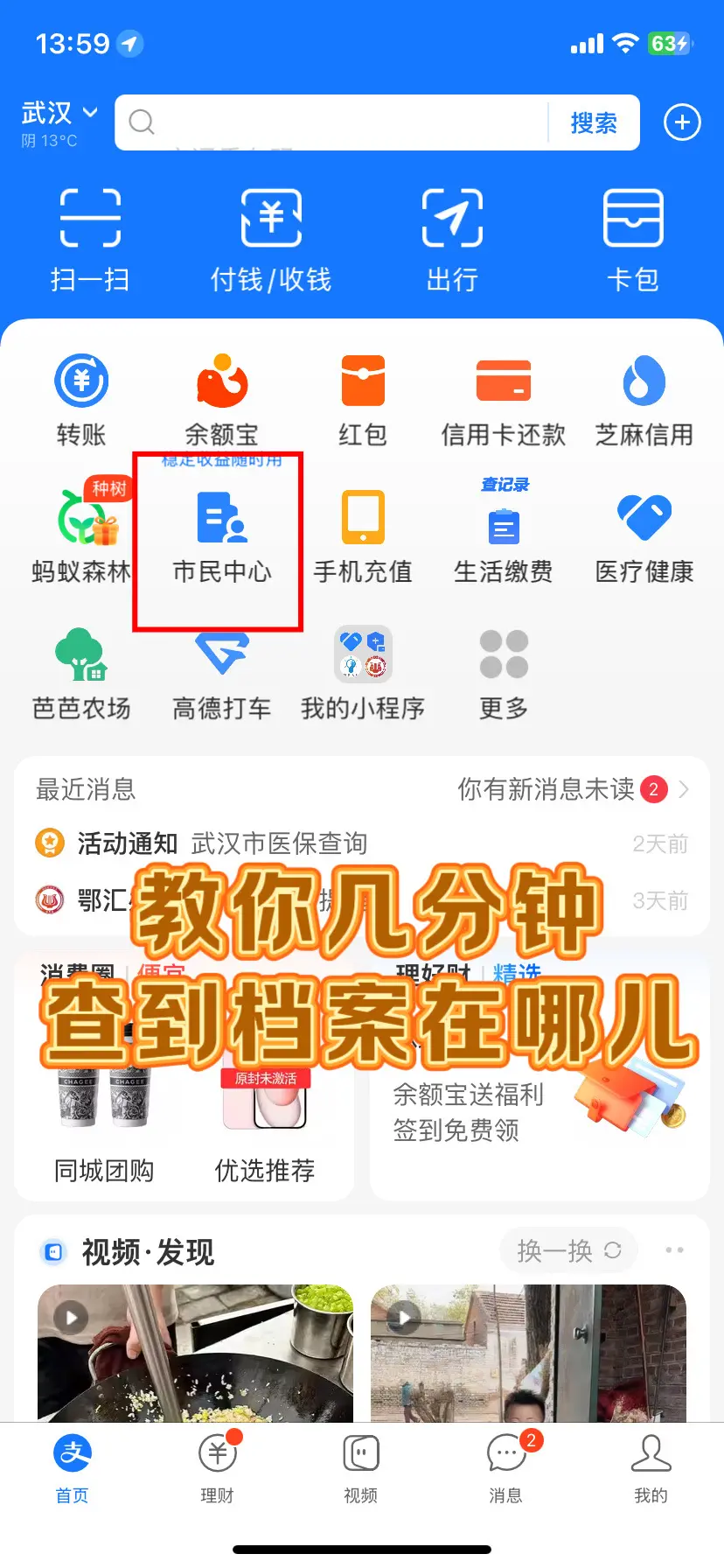Screen dimensions: 724x1568
Task: Select 转账 transfer
Action: tap(81, 399)
